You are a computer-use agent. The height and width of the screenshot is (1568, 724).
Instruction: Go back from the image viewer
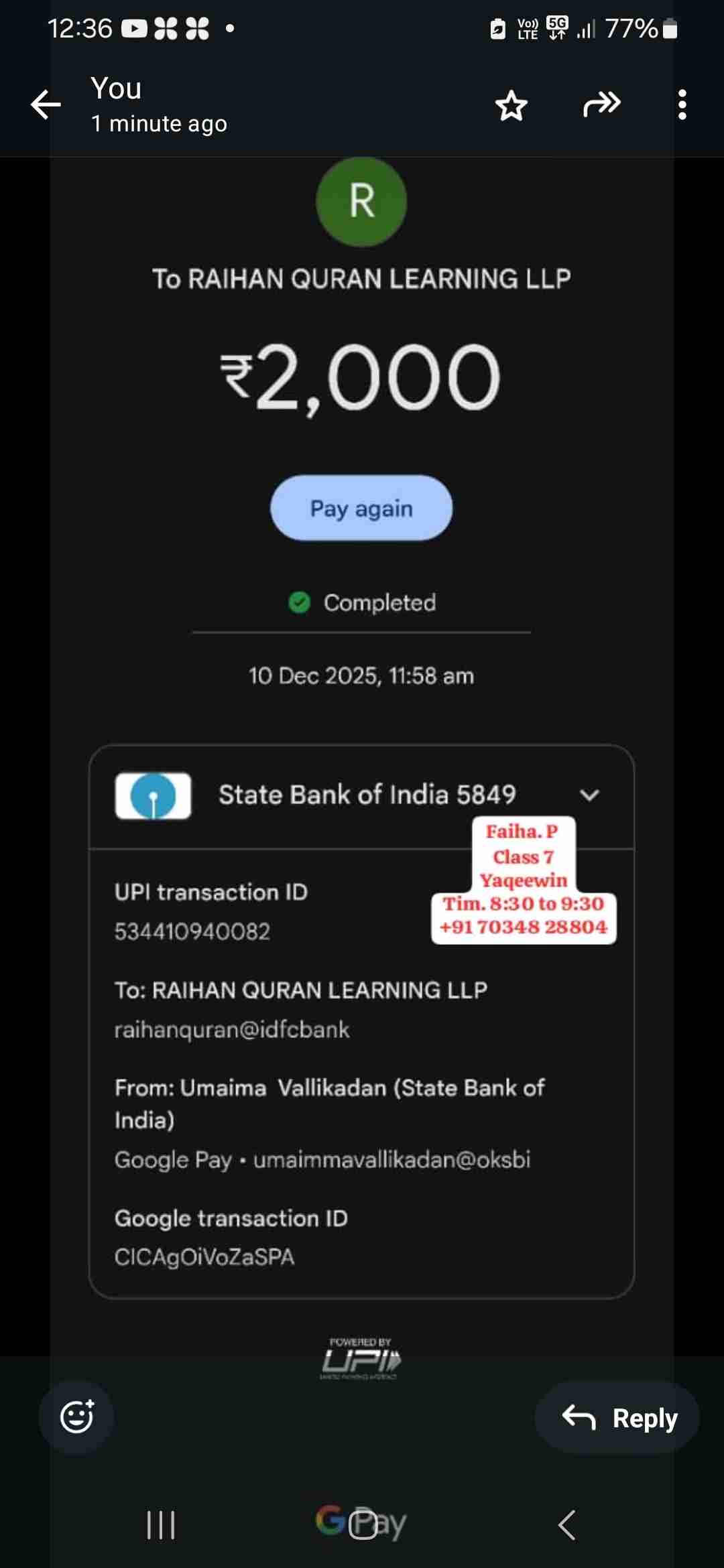click(x=46, y=105)
